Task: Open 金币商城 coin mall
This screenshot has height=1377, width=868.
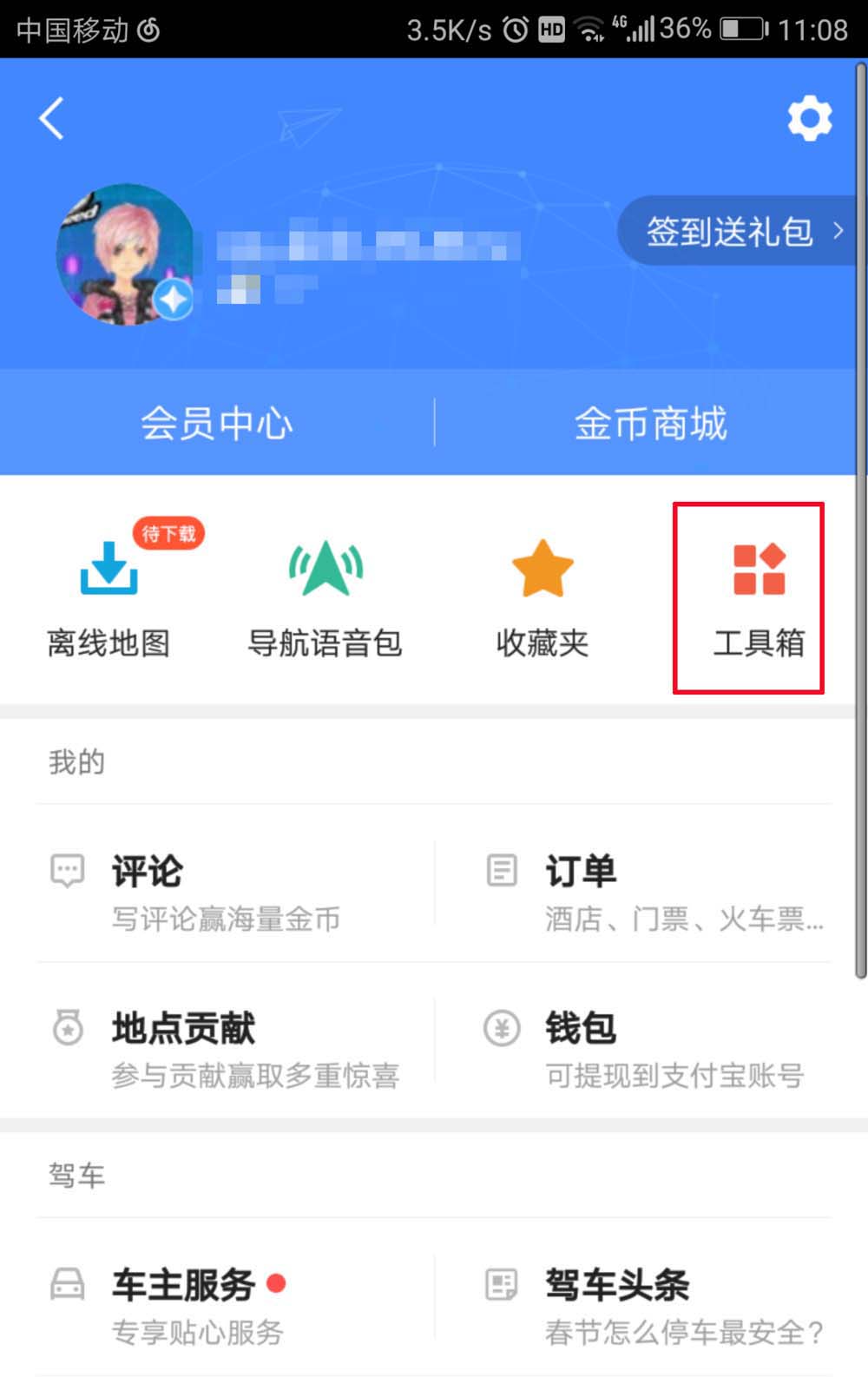Action: pos(650,423)
